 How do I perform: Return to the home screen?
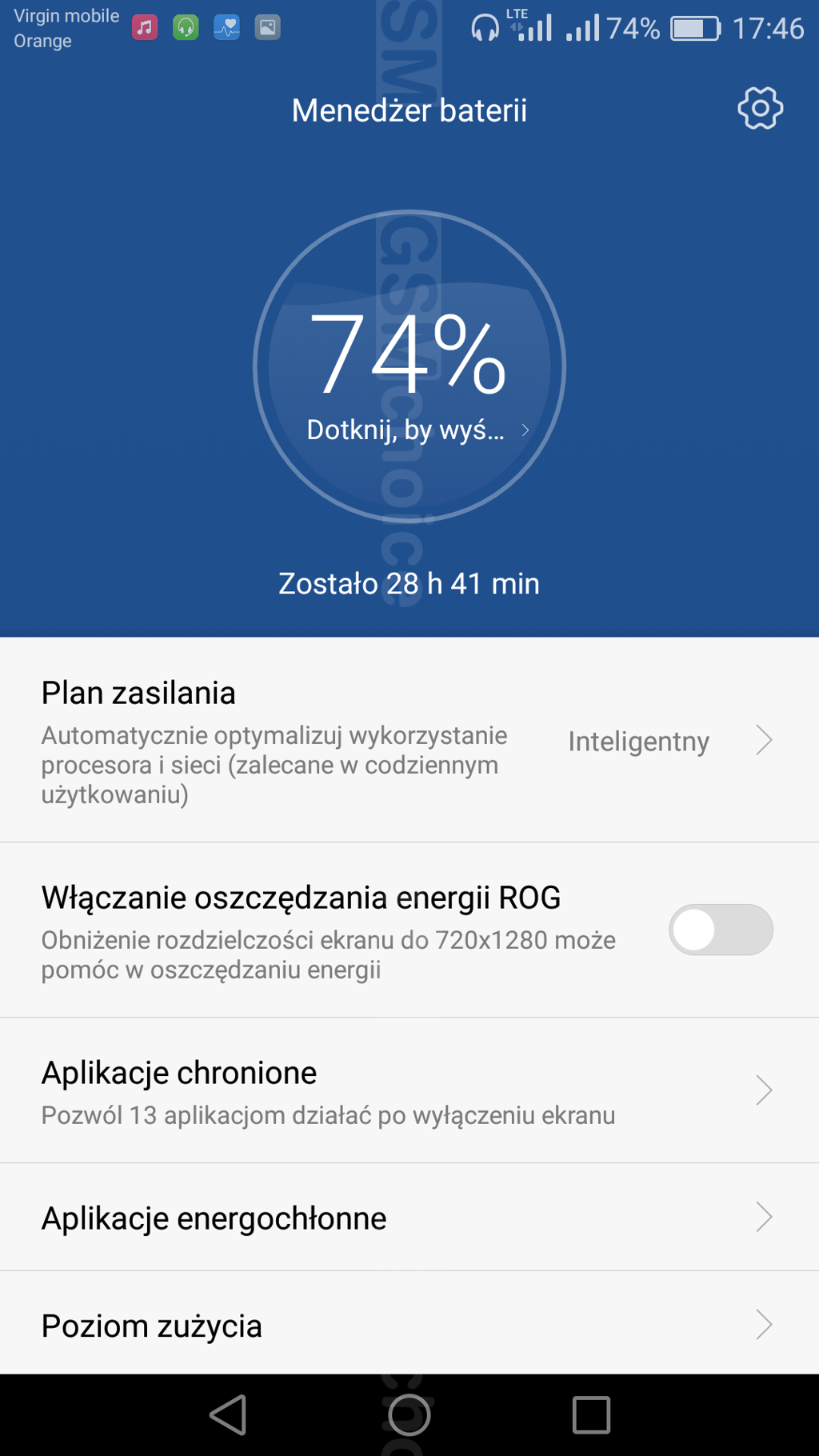pyautogui.click(x=409, y=1415)
